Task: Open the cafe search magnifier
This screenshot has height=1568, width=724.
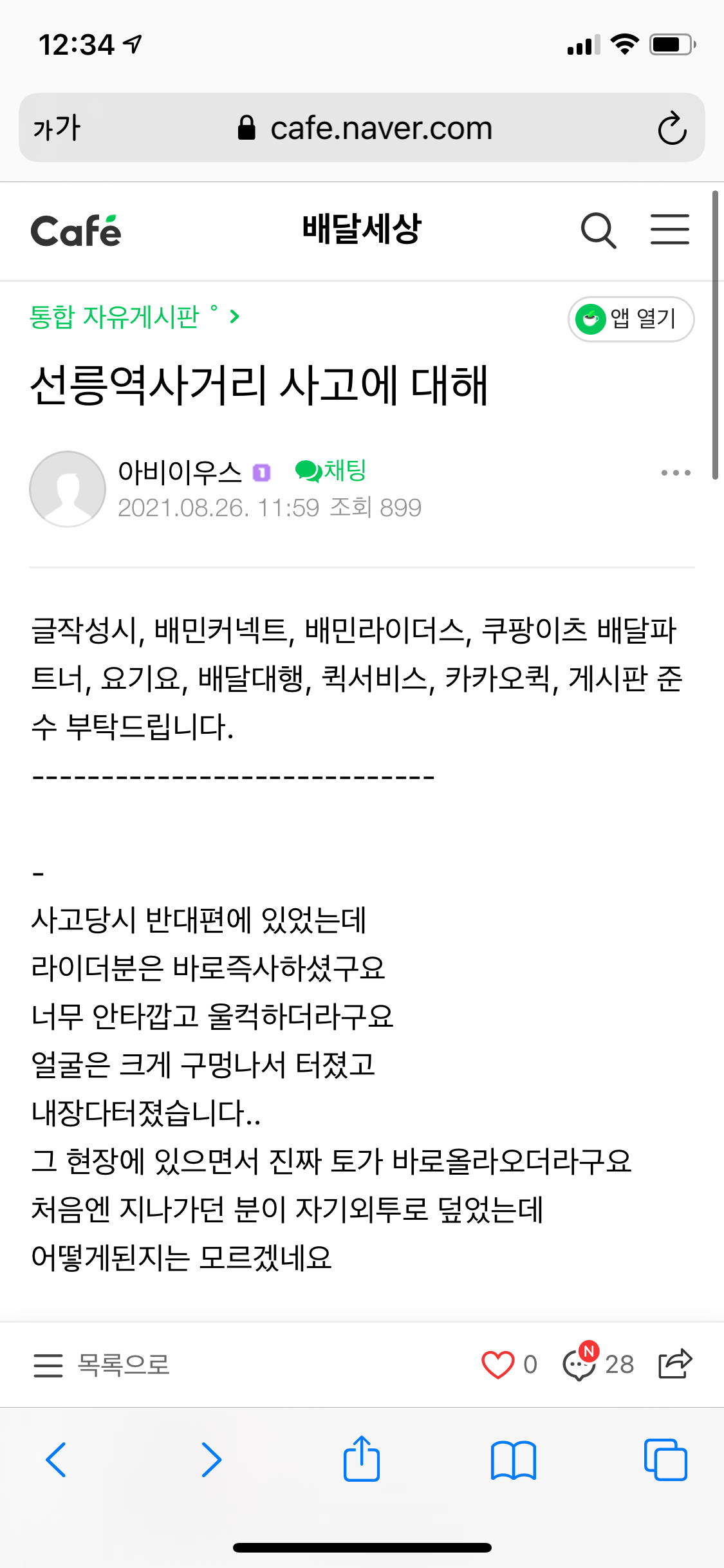Action: tap(599, 230)
